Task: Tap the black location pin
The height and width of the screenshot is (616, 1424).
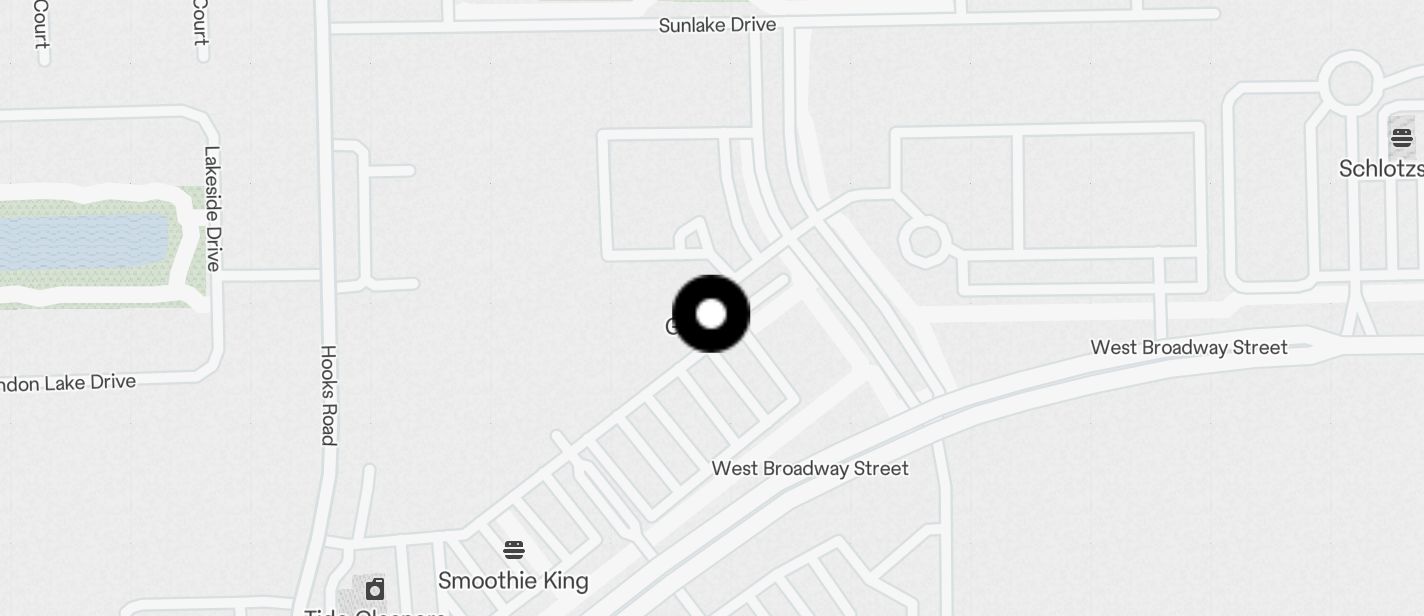Action: pos(711,314)
